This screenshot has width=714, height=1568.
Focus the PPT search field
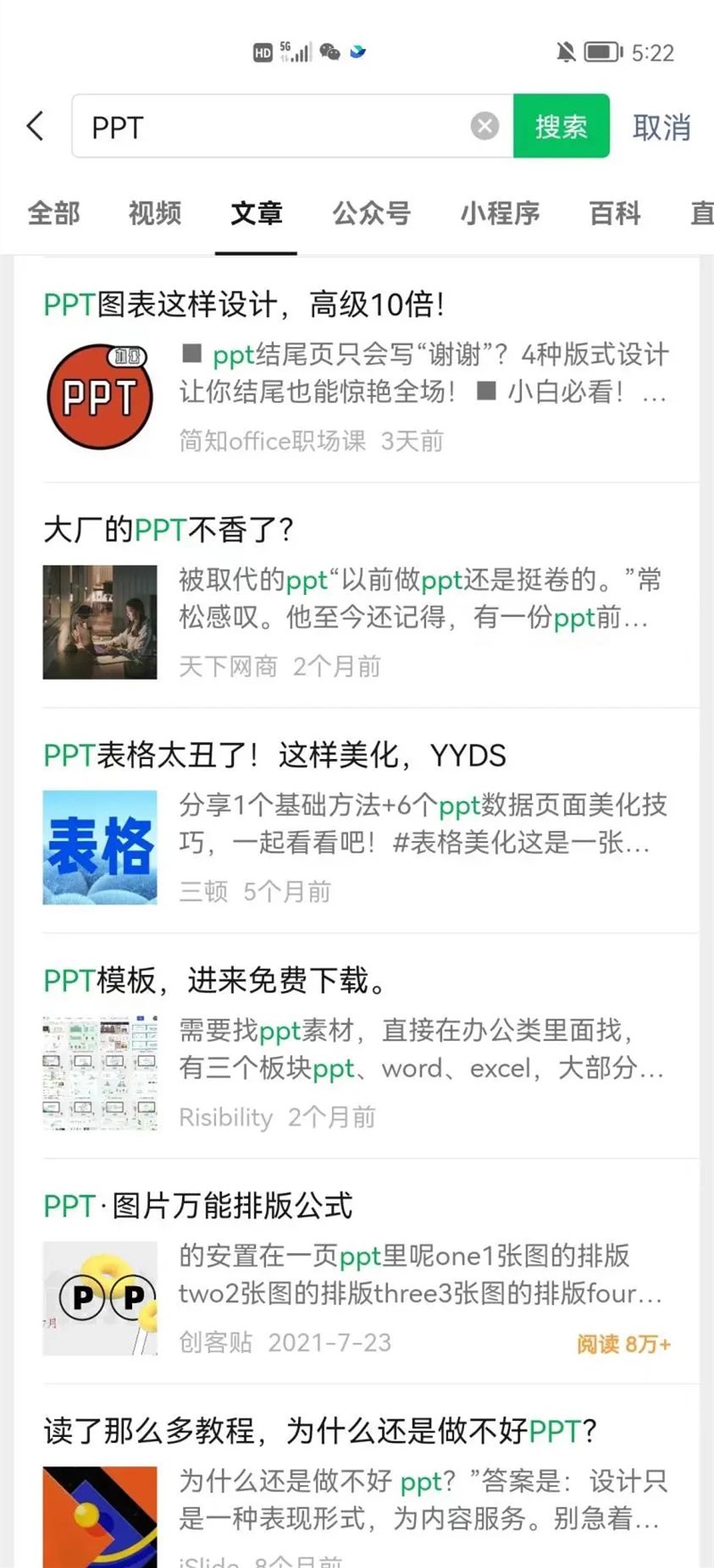point(268,127)
